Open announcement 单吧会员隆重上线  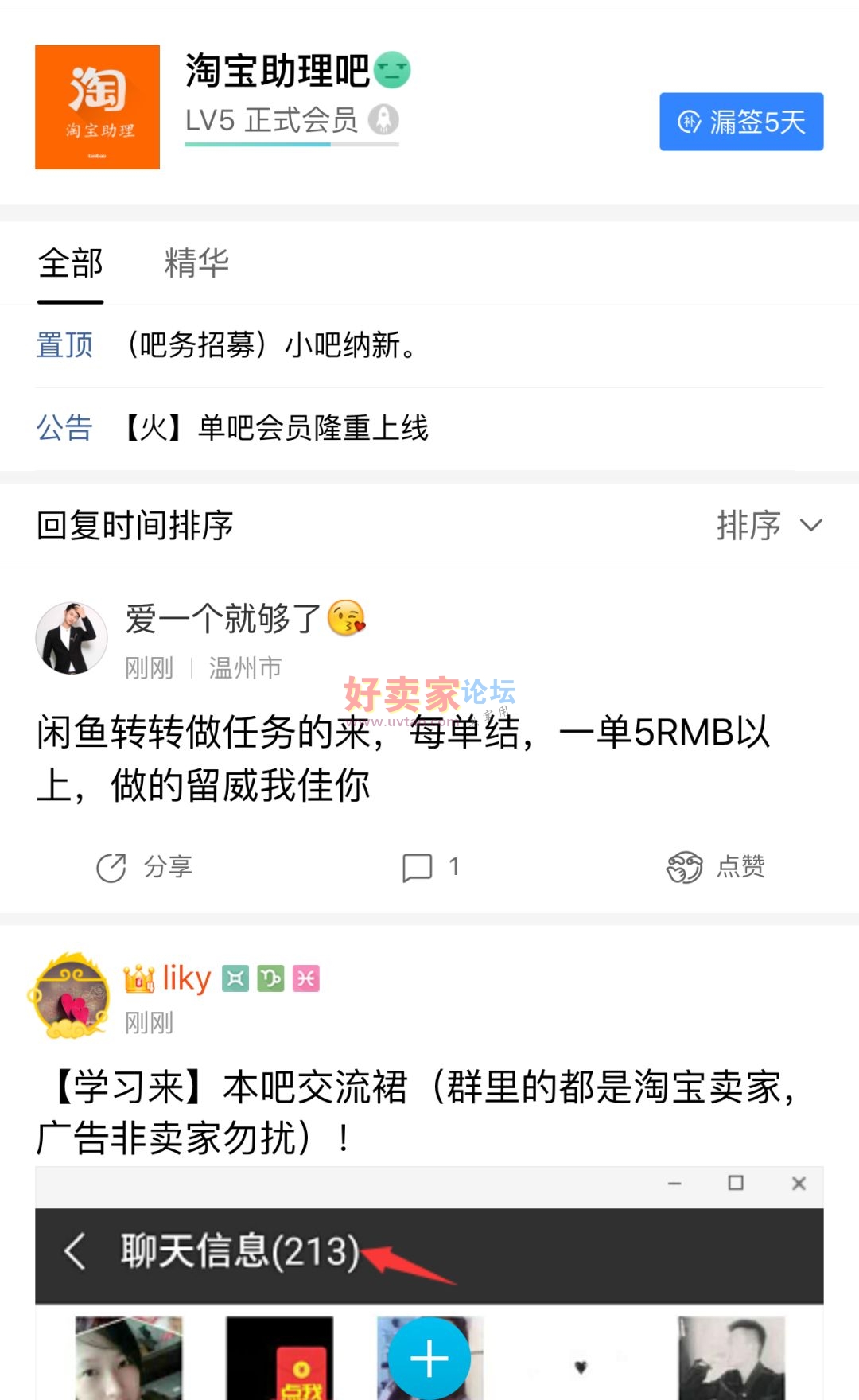(274, 428)
